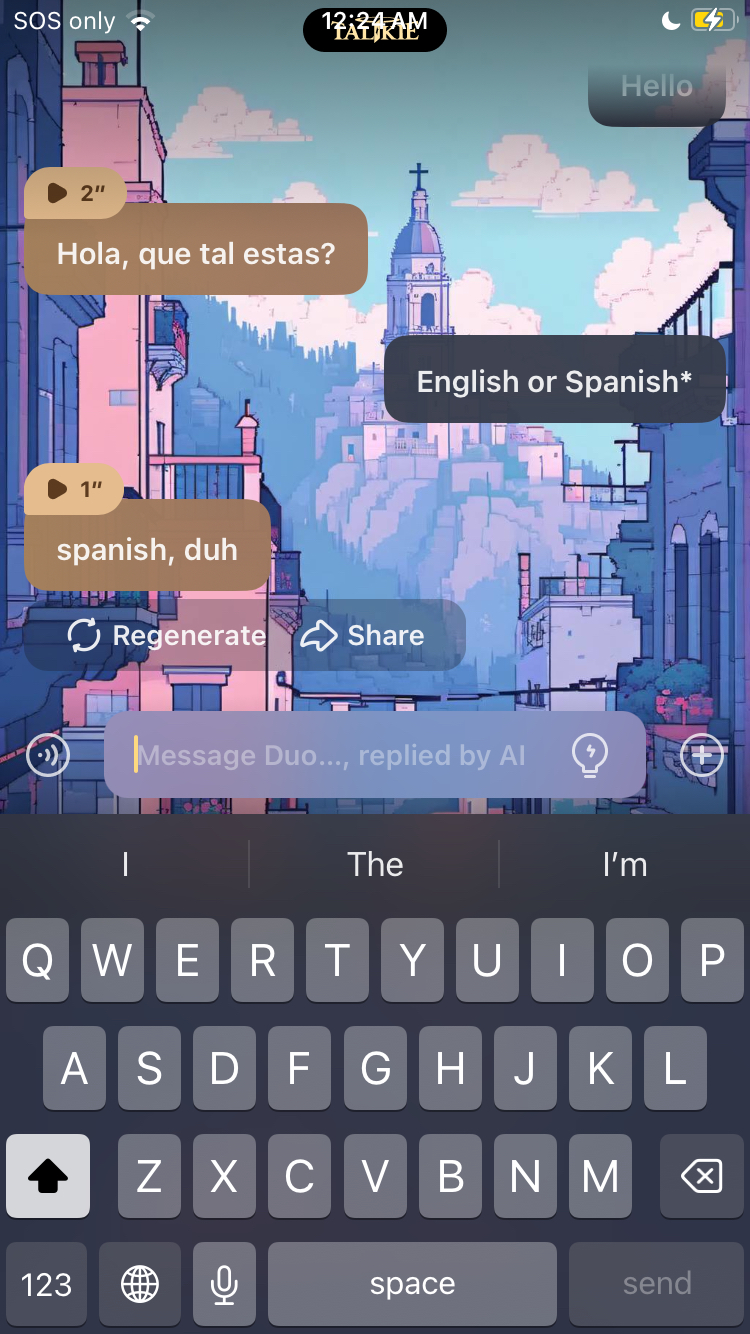Get an inspiration suggestion via the lightbulb

click(590, 755)
